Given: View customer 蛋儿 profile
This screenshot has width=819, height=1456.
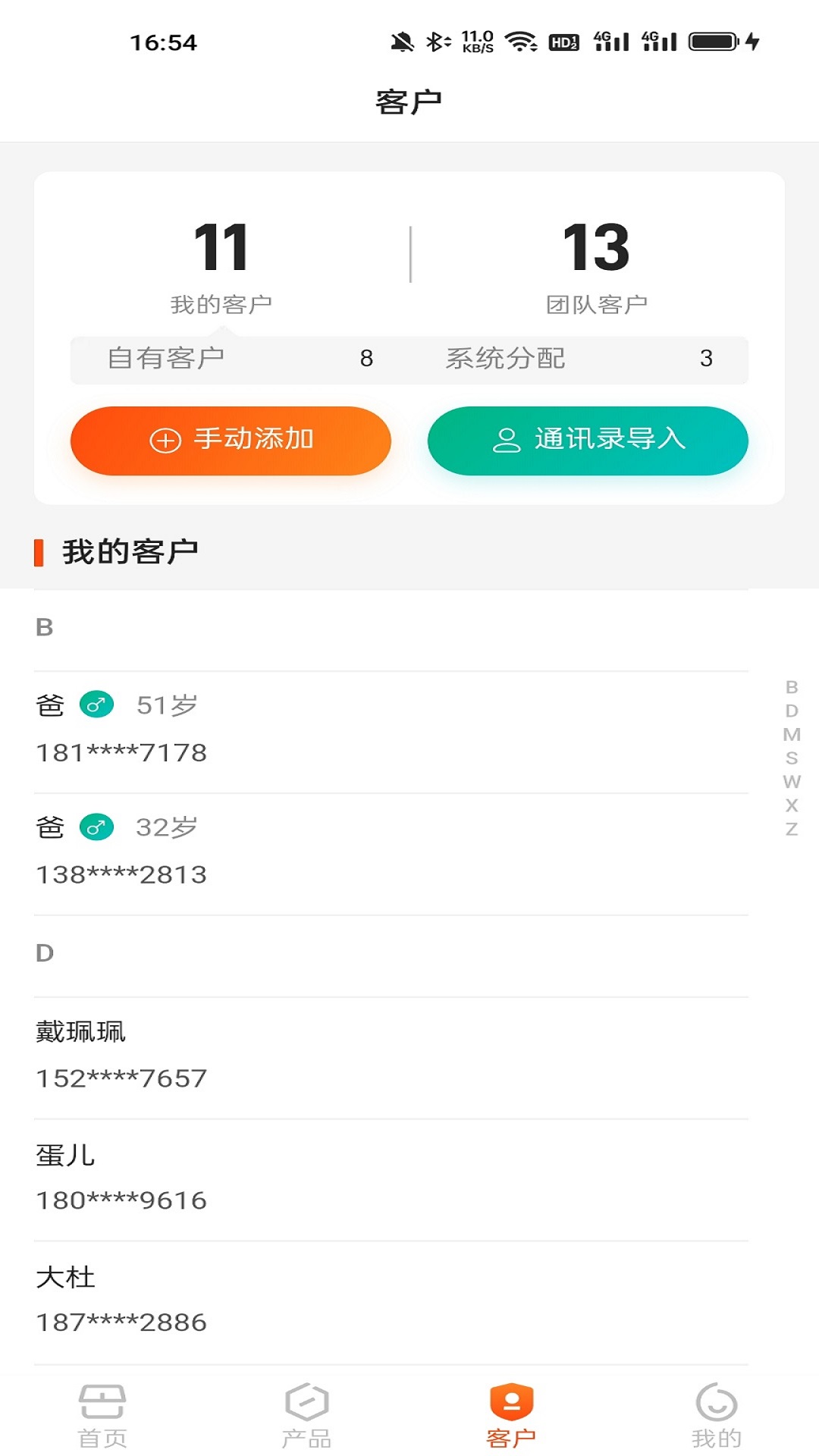Looking at the screenshot, I should pos(391,1178).
